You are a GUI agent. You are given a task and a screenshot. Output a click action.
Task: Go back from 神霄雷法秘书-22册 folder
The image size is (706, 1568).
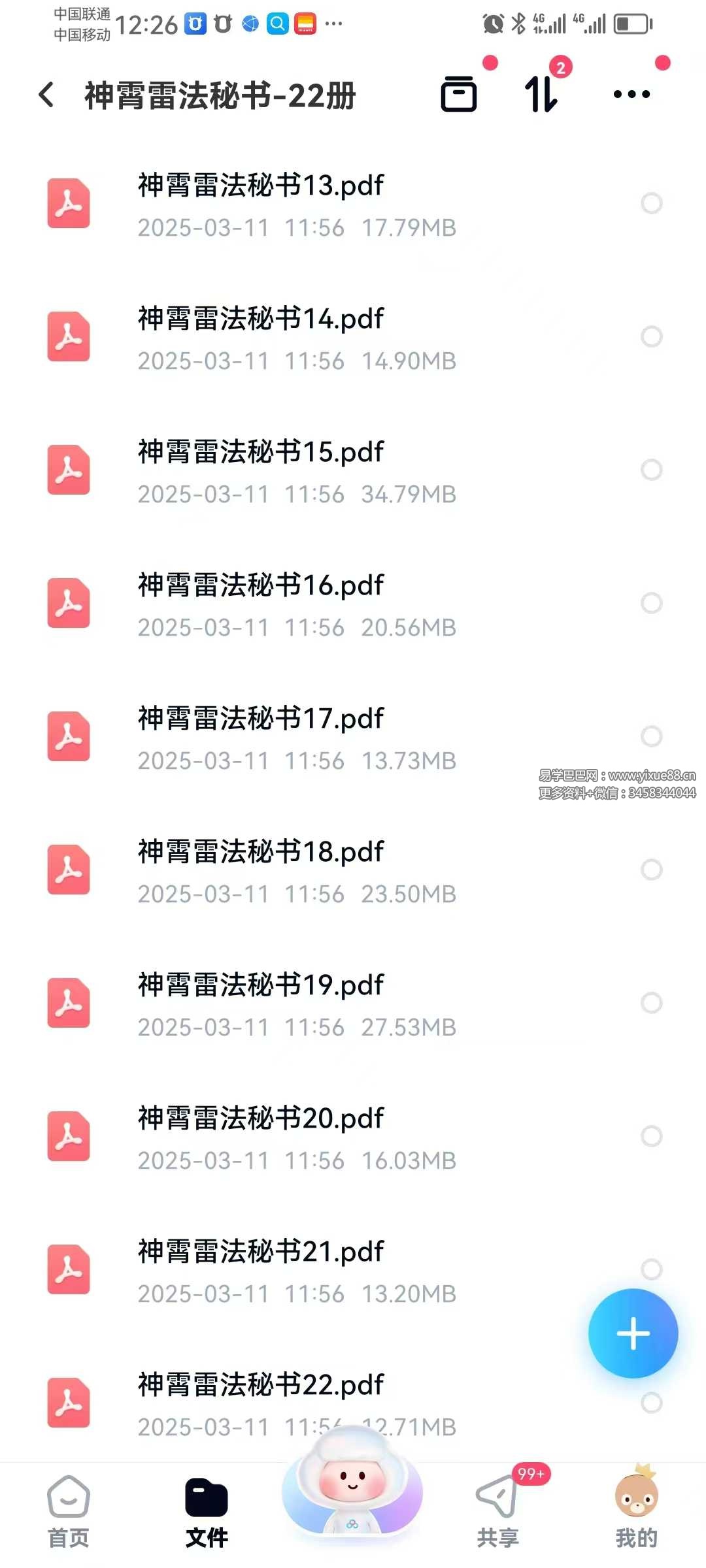(46, 95)
